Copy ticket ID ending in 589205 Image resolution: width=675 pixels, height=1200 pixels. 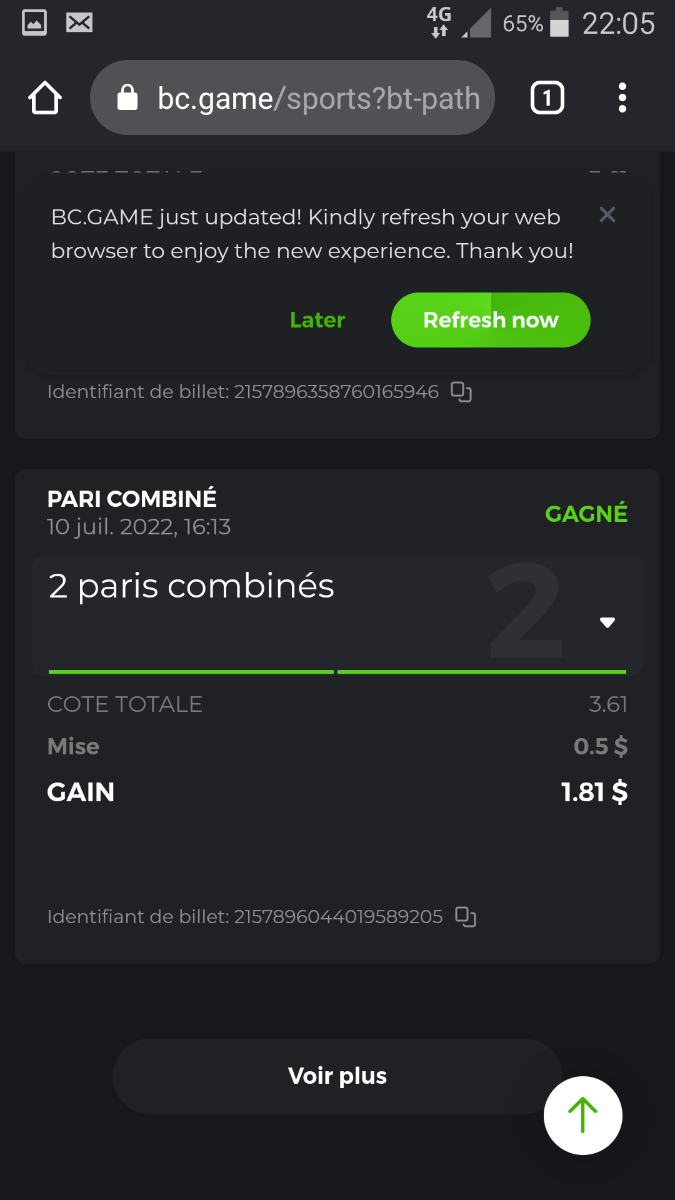(x=465, y=916)
